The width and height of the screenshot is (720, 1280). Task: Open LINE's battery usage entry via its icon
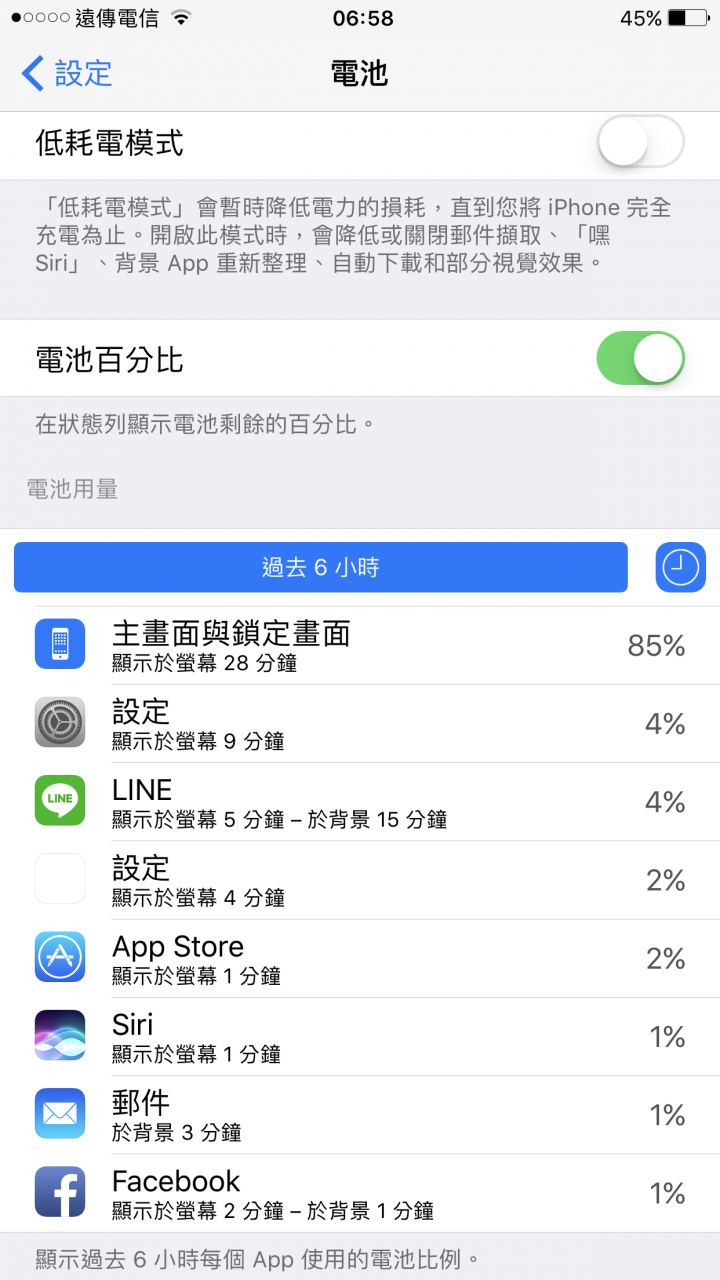59,801
